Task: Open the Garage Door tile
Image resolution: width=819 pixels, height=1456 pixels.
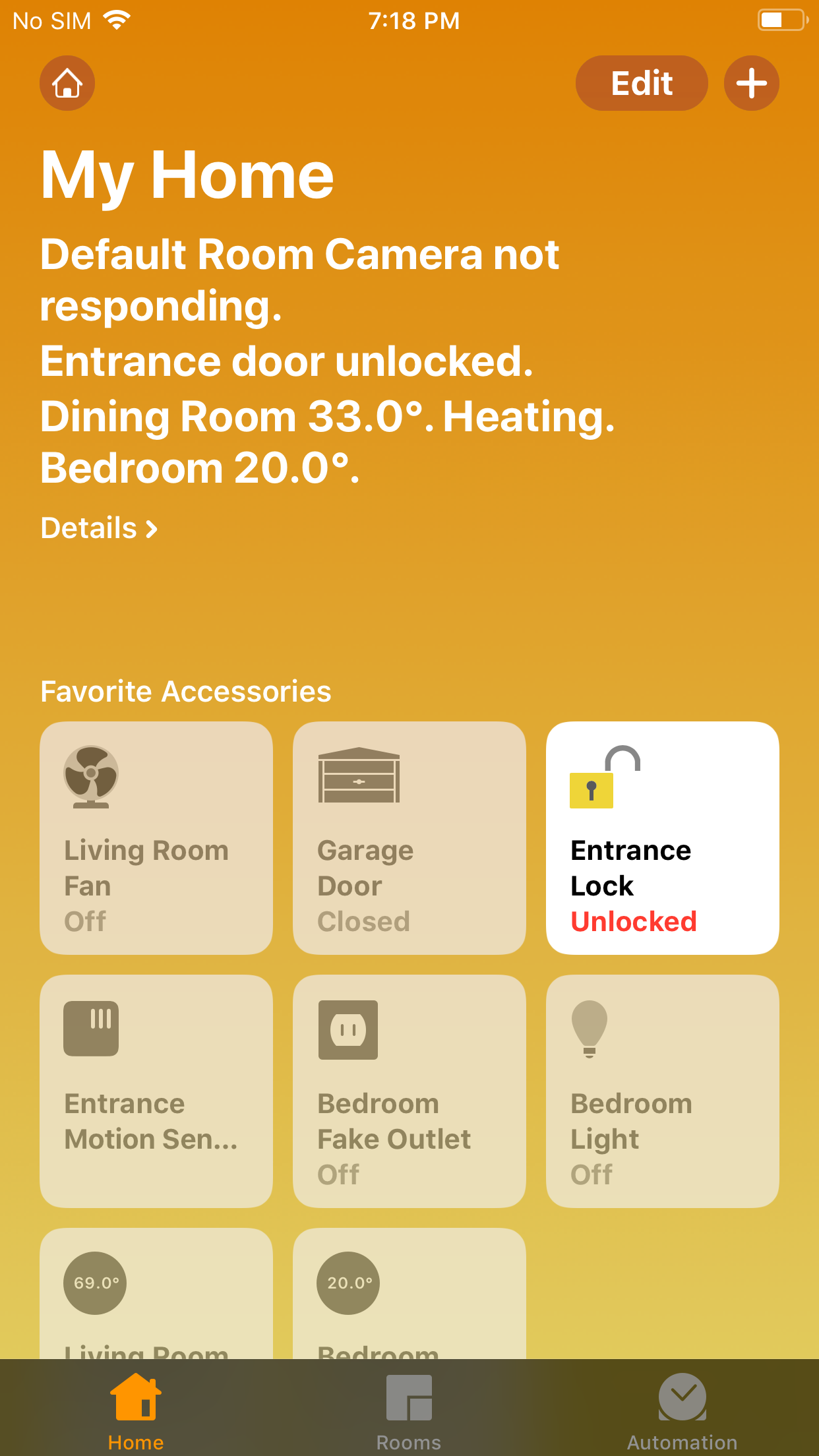Action: tap(409, 837)
